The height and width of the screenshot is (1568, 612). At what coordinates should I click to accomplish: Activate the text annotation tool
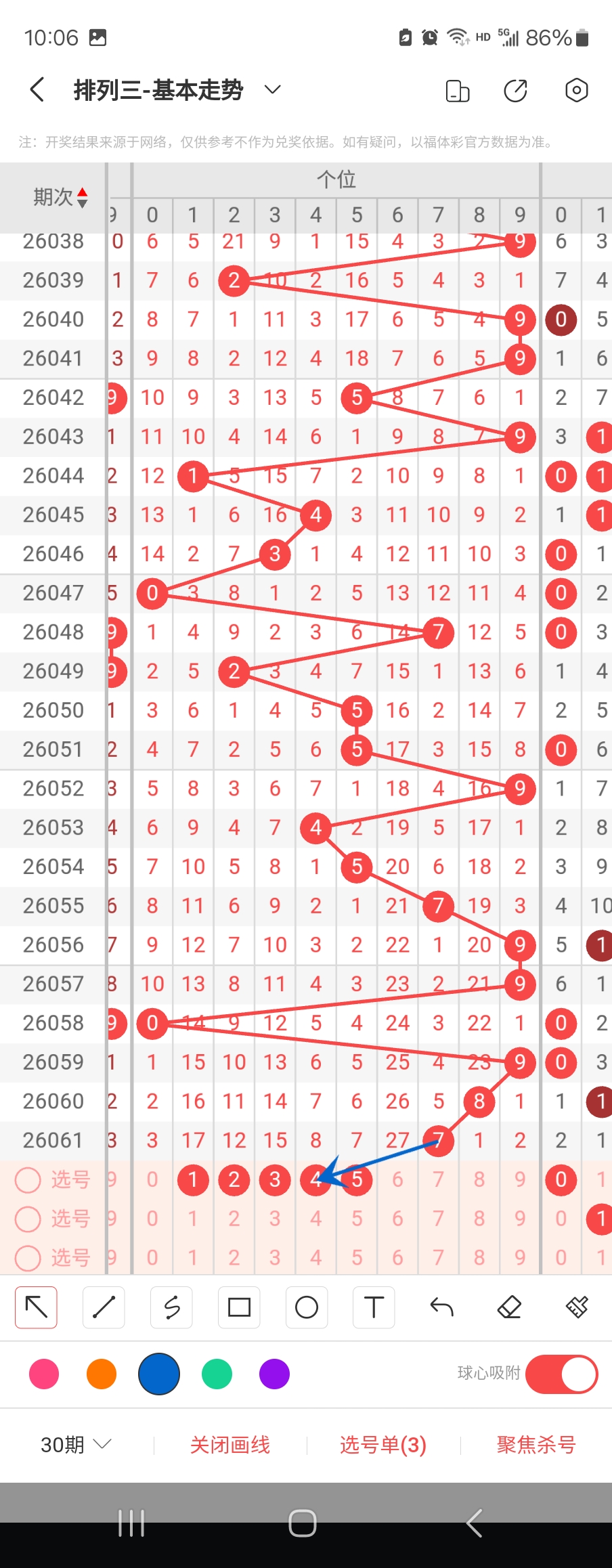374,1307
